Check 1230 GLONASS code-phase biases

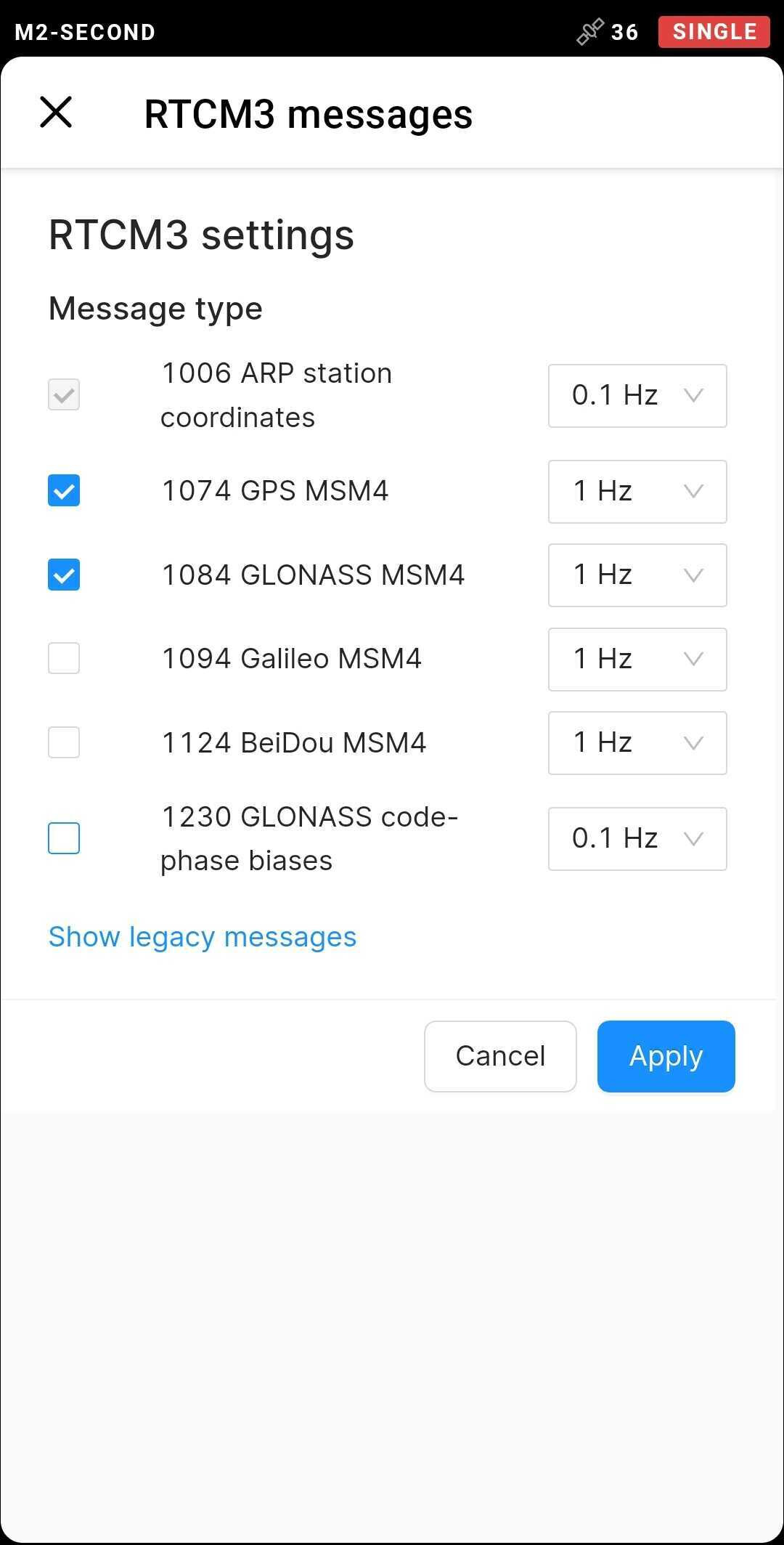[x=64, y=838]
